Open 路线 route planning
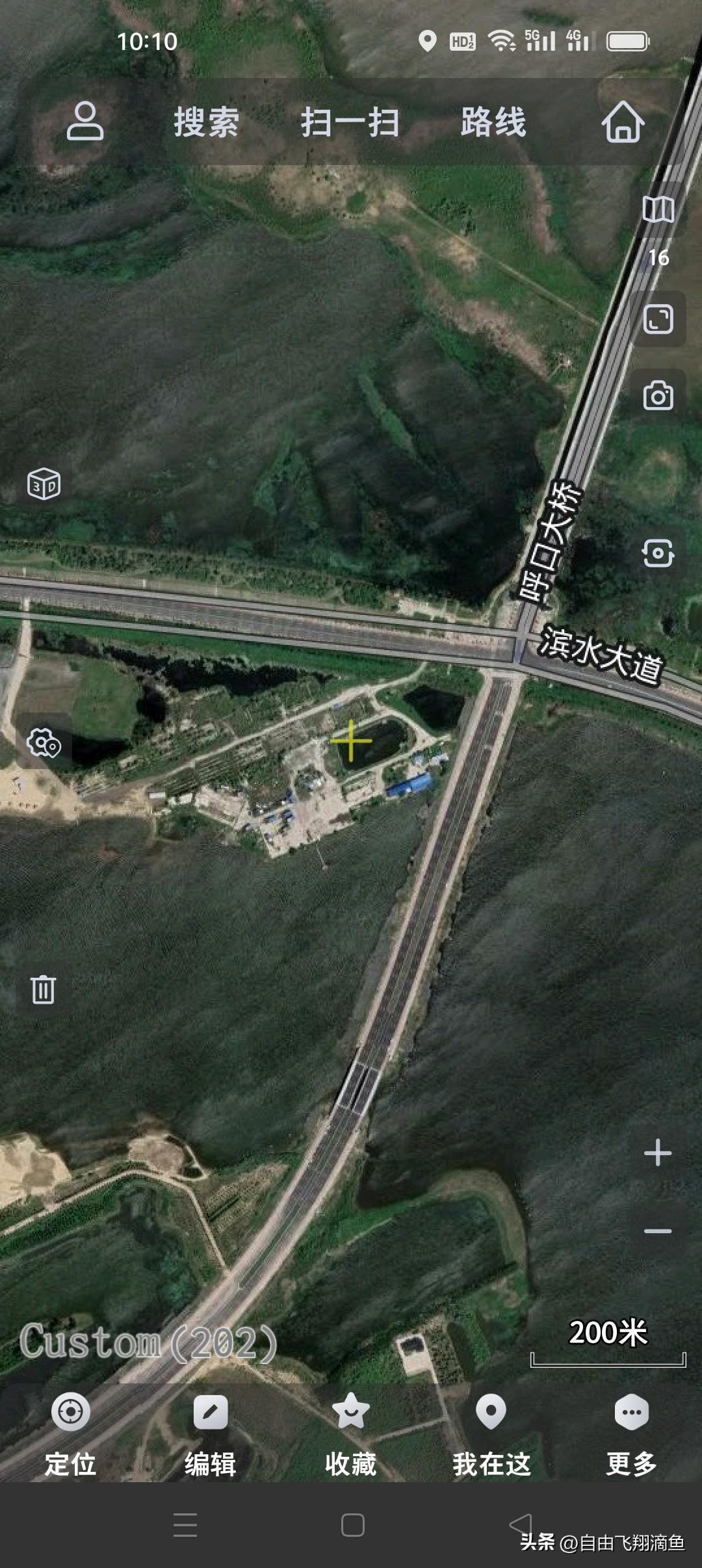 click(x=493, y=122)
